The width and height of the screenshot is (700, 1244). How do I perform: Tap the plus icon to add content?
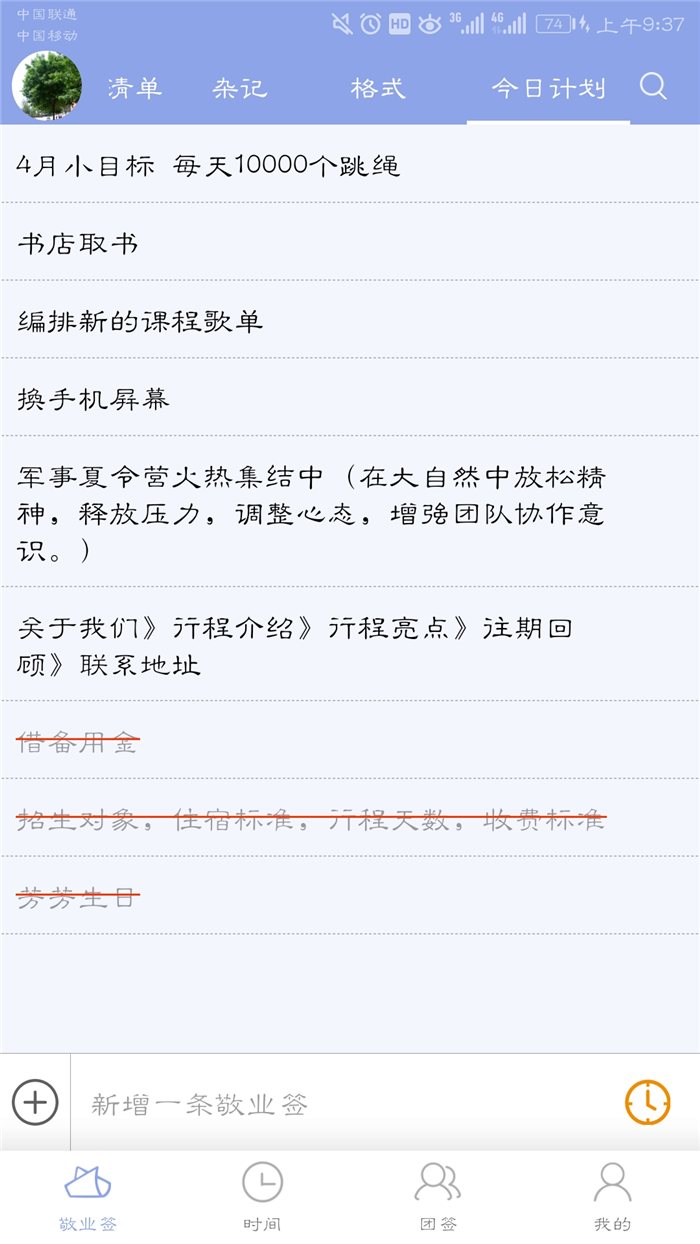coord(35,1103)
